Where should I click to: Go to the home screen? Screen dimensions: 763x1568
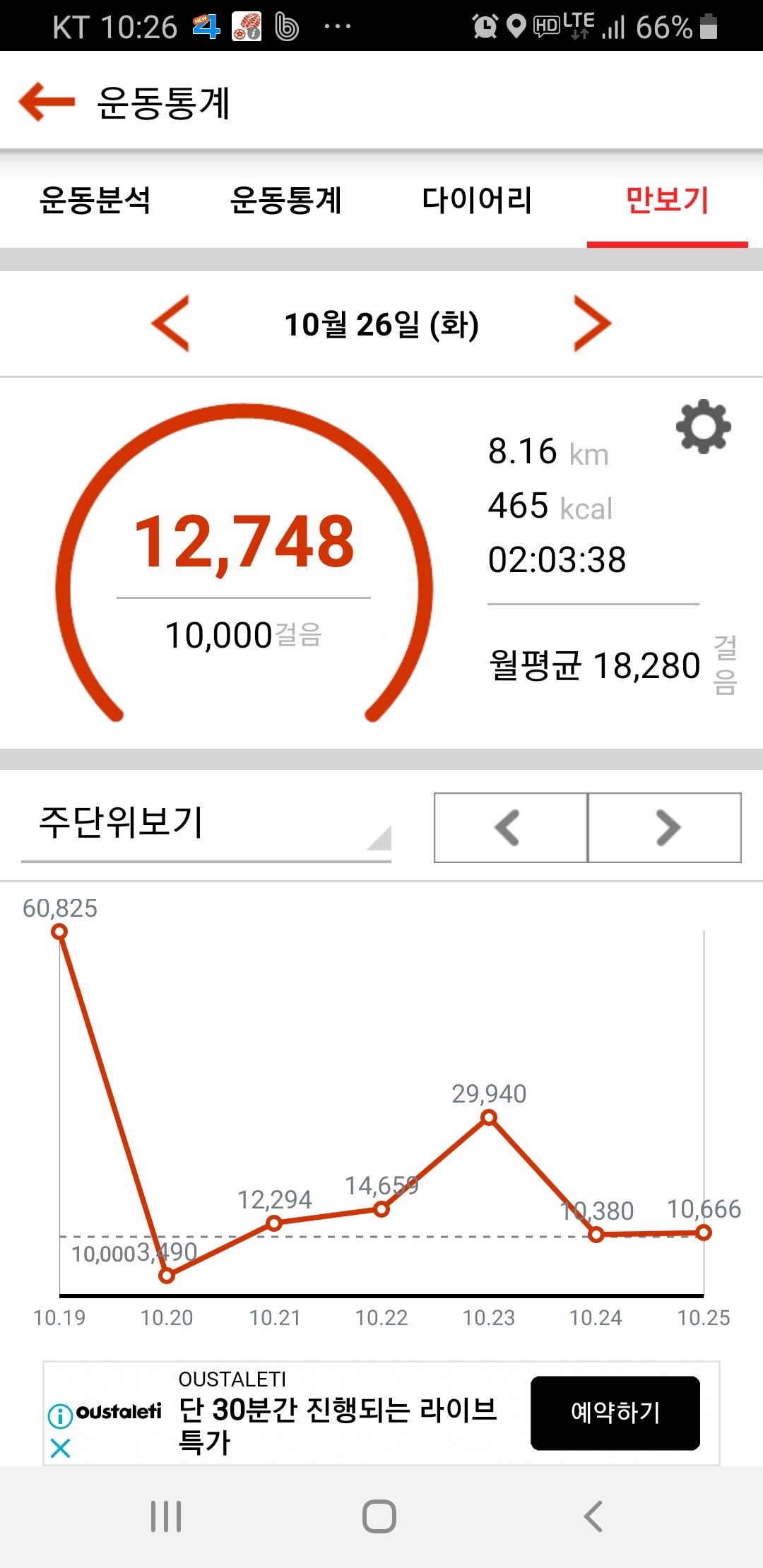click(379, 1516)
